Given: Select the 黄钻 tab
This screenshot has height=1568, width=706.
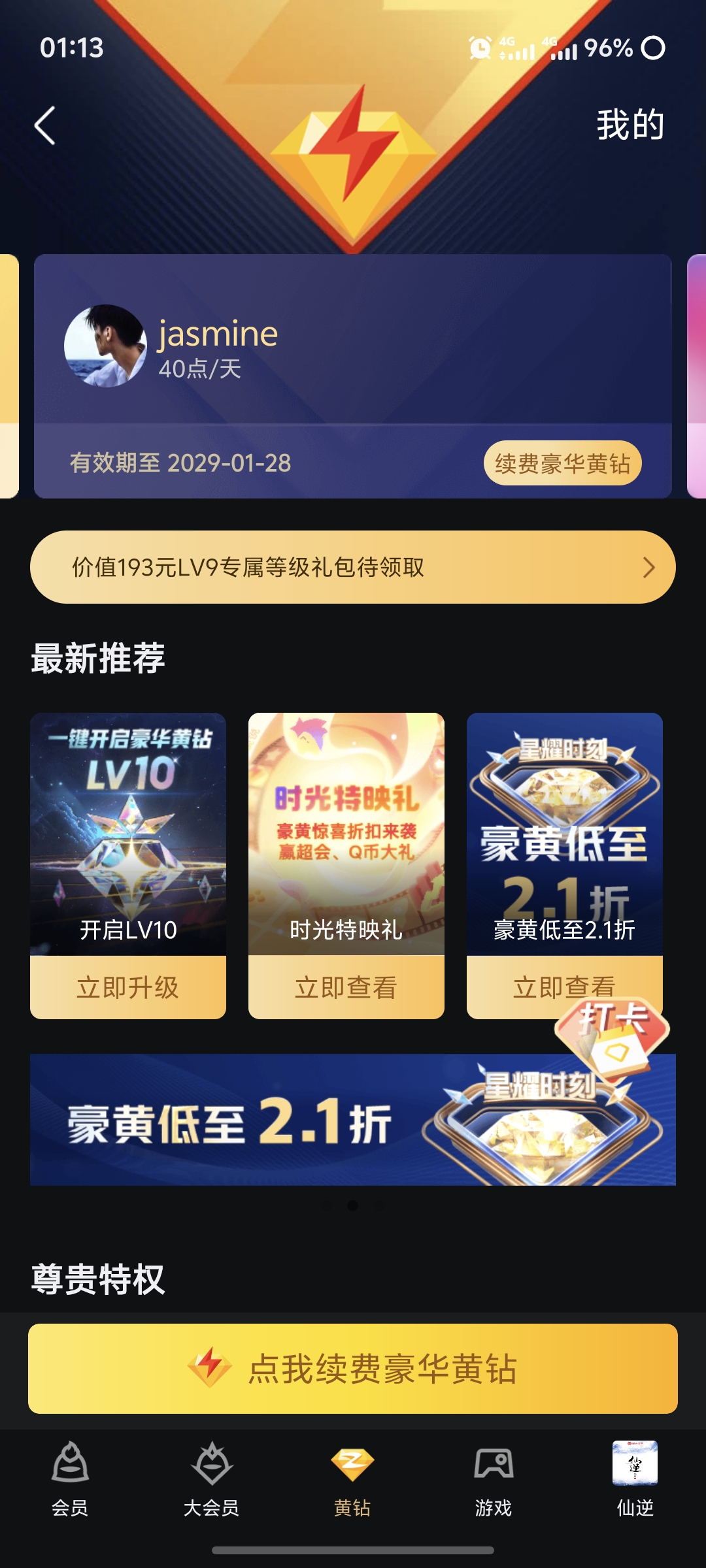Looking at the screenshot, I should (x=352, y=1480).
